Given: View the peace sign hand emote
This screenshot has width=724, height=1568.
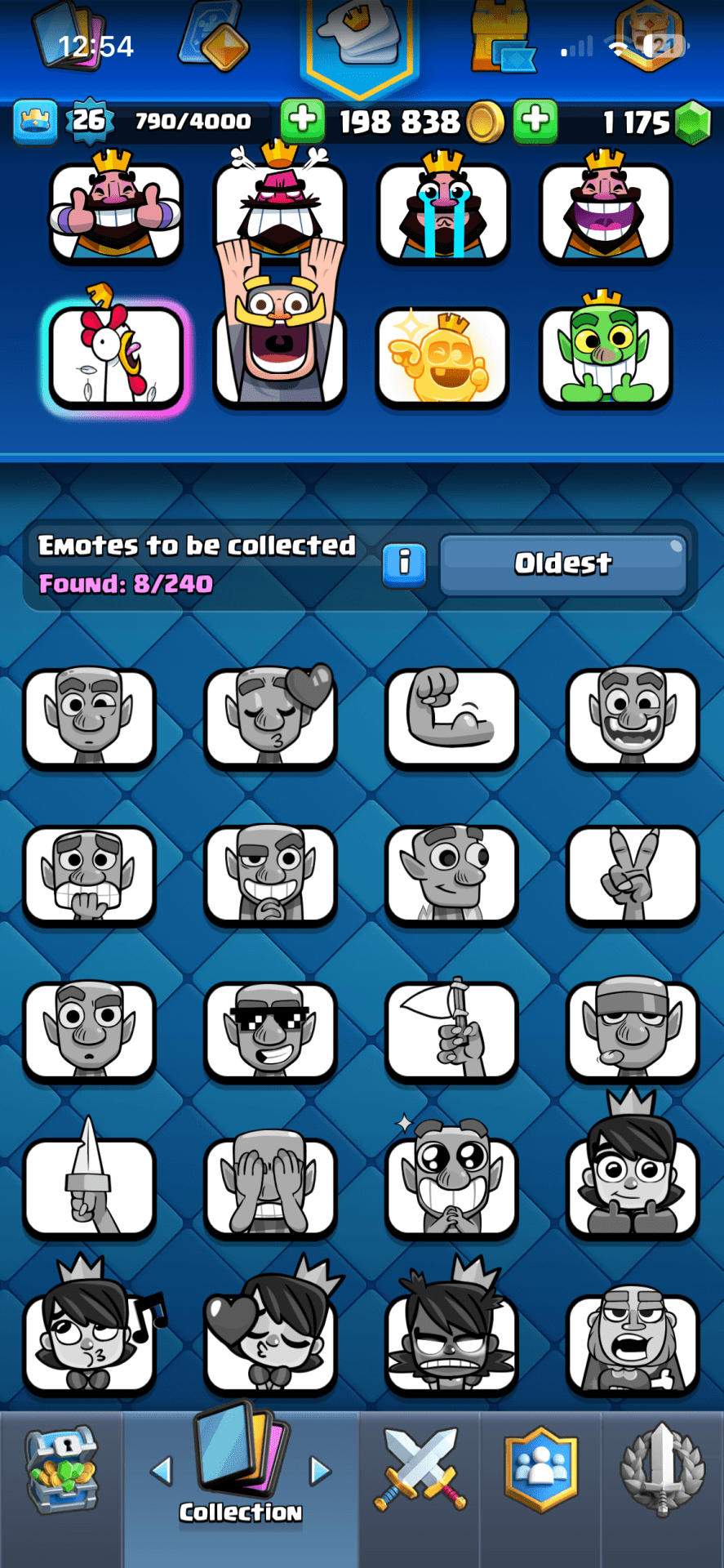Looking at the screenshot, I should point(633,874).
